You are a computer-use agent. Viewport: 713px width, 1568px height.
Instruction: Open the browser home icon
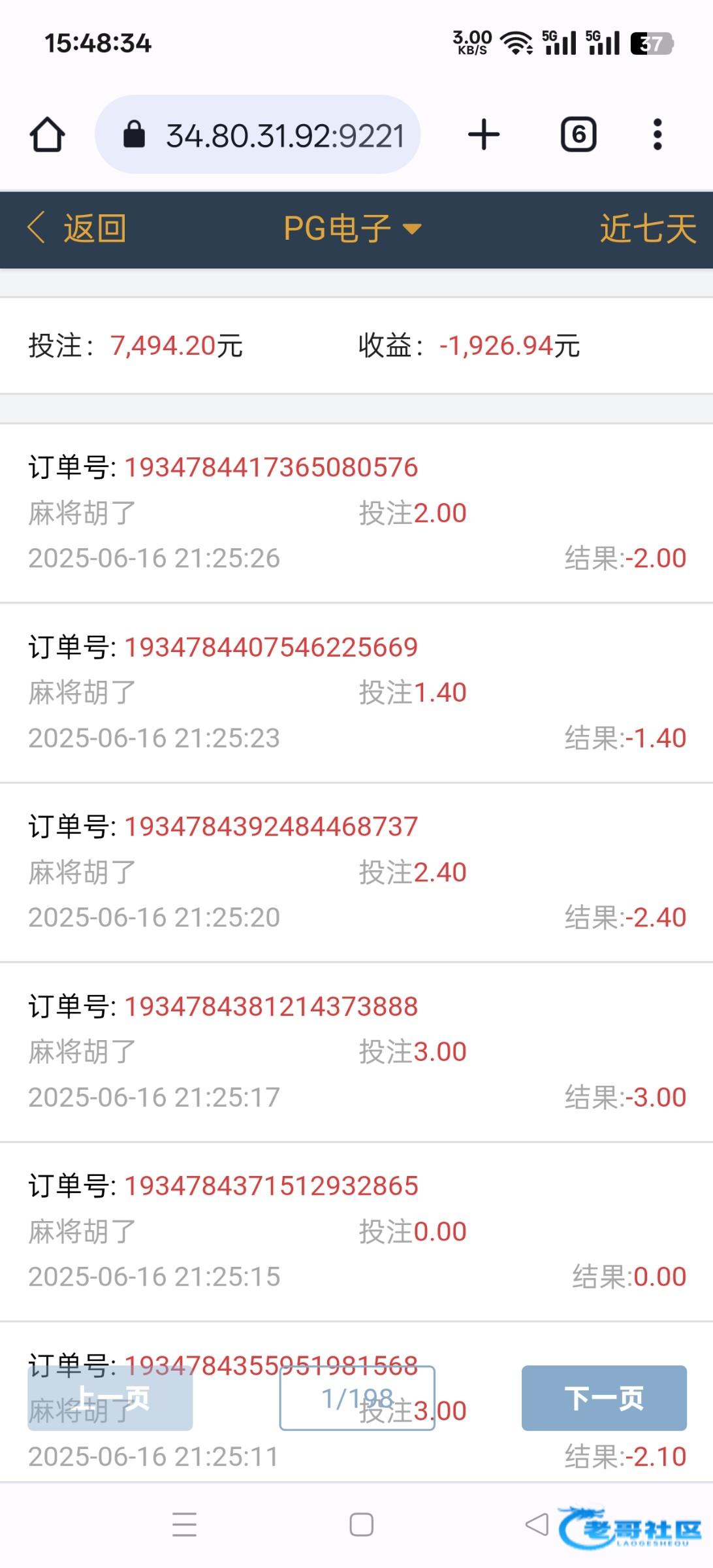(x=48, y=135)
